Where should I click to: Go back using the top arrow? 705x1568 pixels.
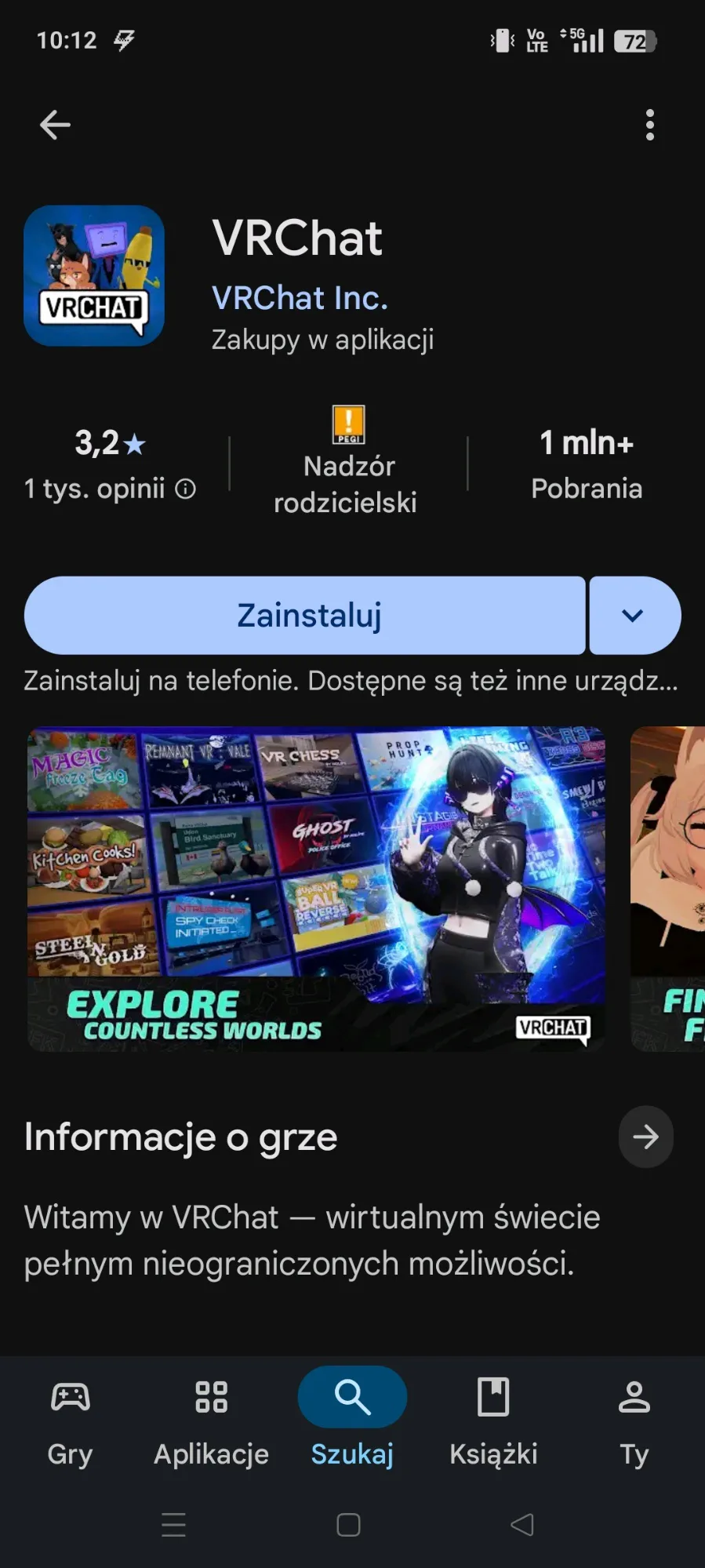tap(55, 125)
